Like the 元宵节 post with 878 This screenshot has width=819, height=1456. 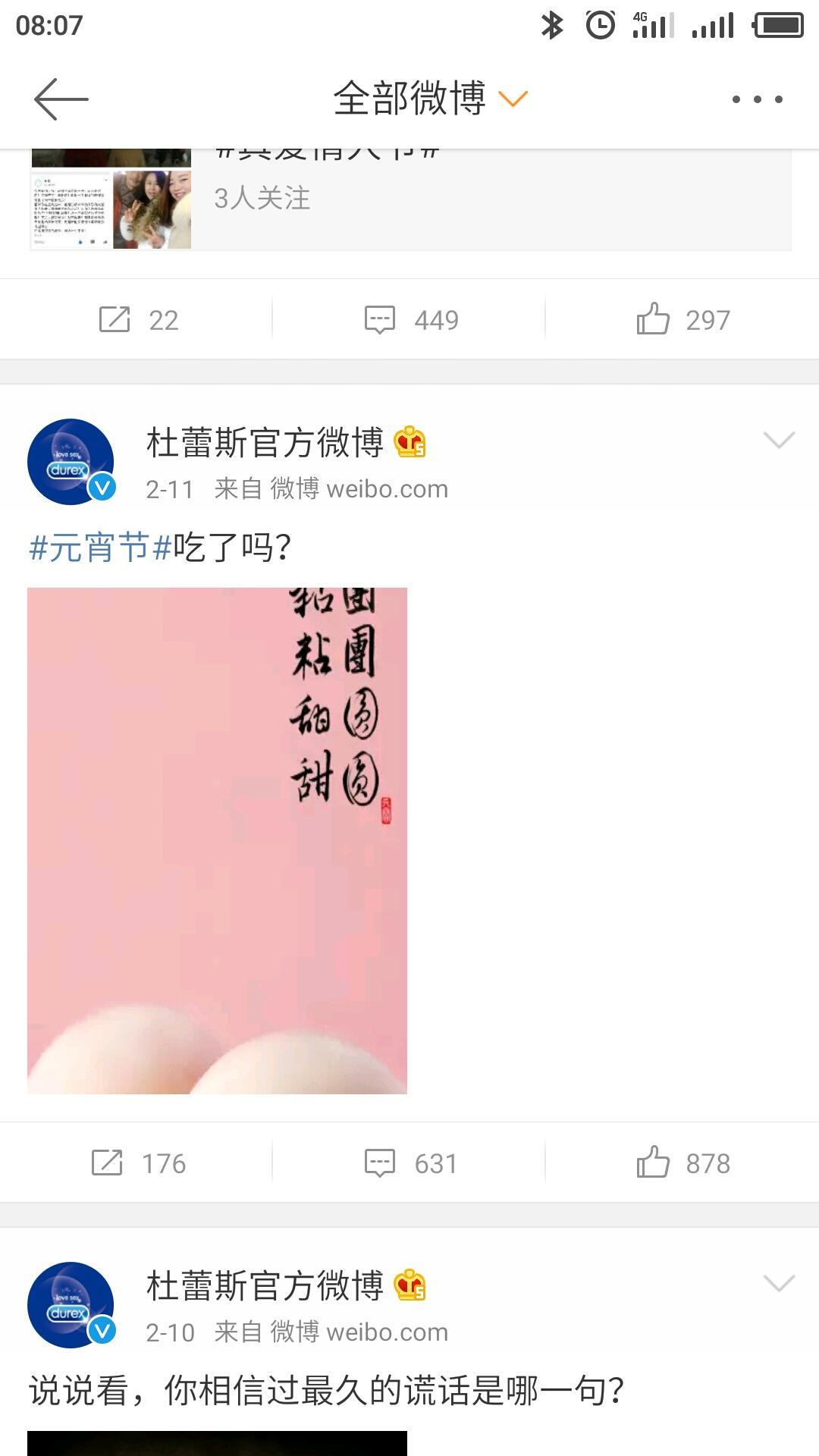[x=682, y=1163]
